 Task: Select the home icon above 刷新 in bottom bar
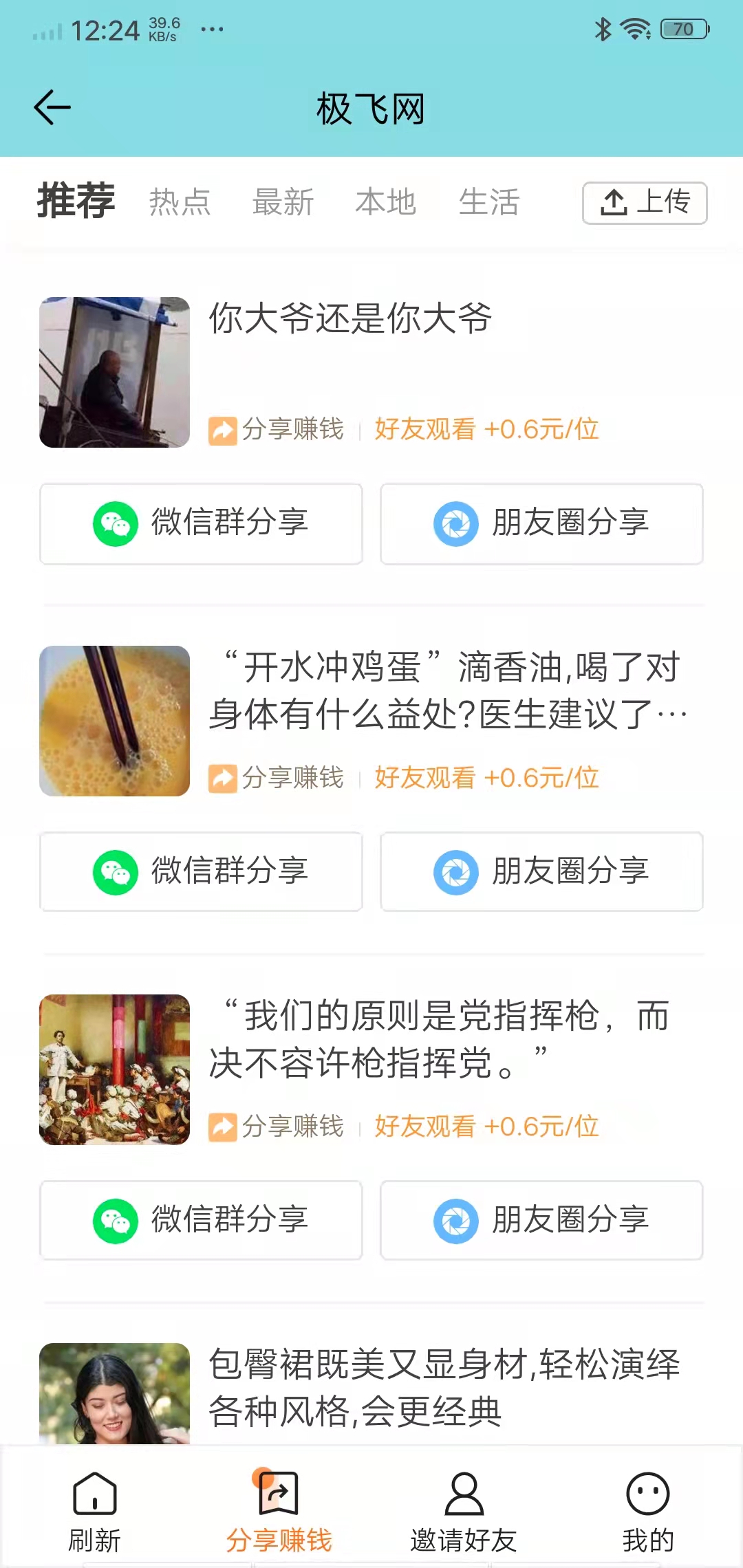(94, 1494)
